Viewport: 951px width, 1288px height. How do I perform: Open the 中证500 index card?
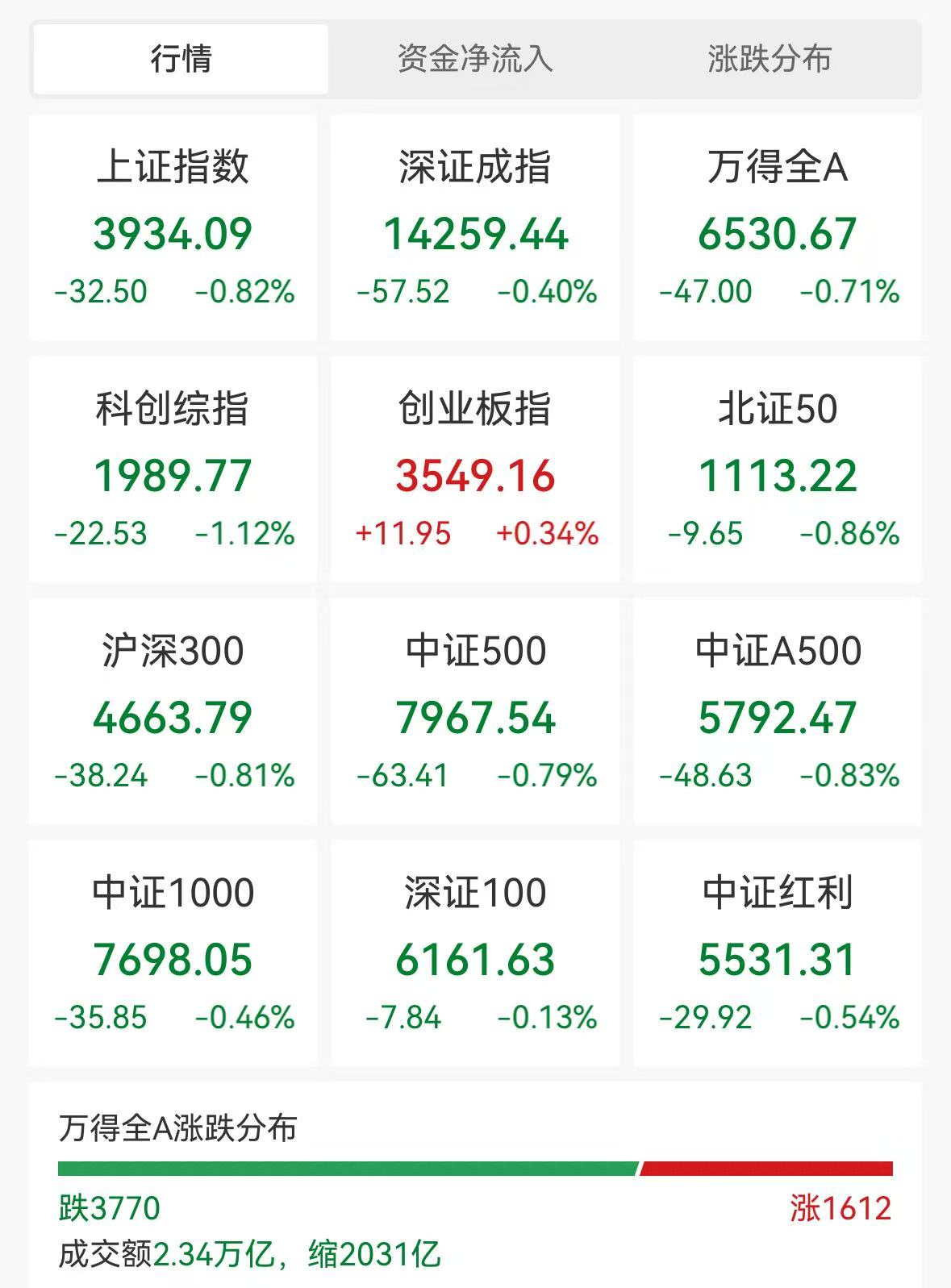coord(475,711)
